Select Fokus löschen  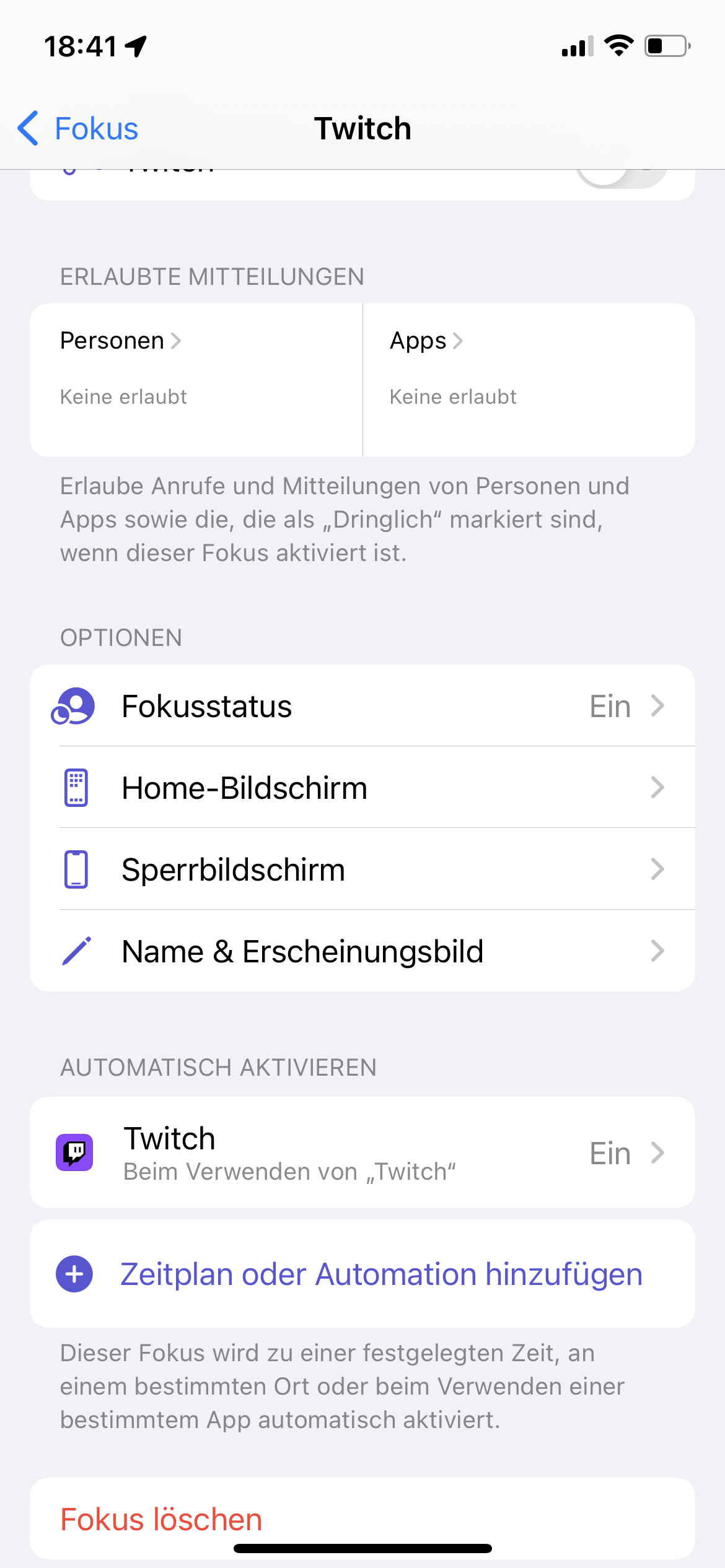pyautogui.click(x=161, y=1520)
